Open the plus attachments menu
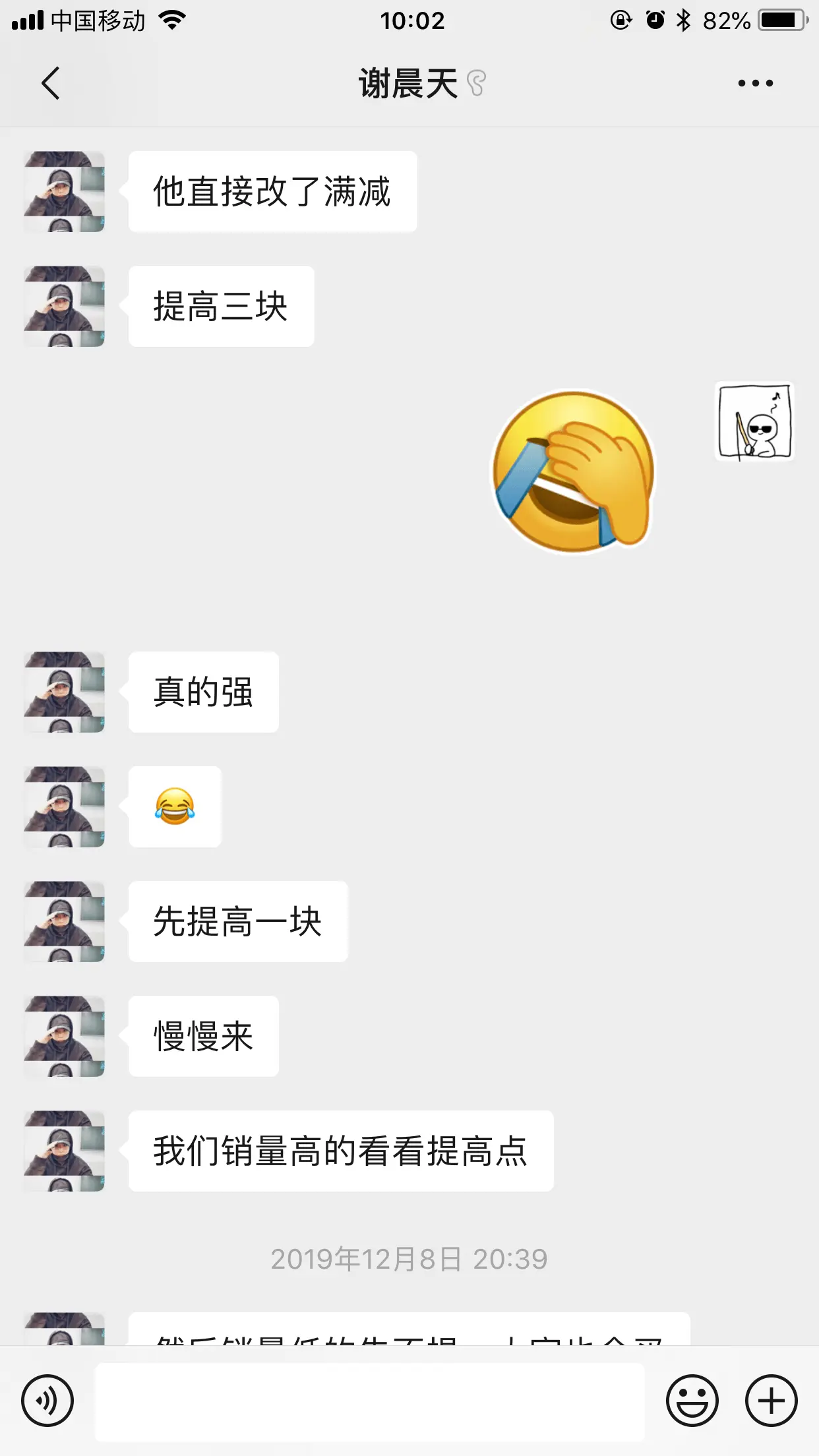This screenshot has height=1456, width=819. [771, 1401]
